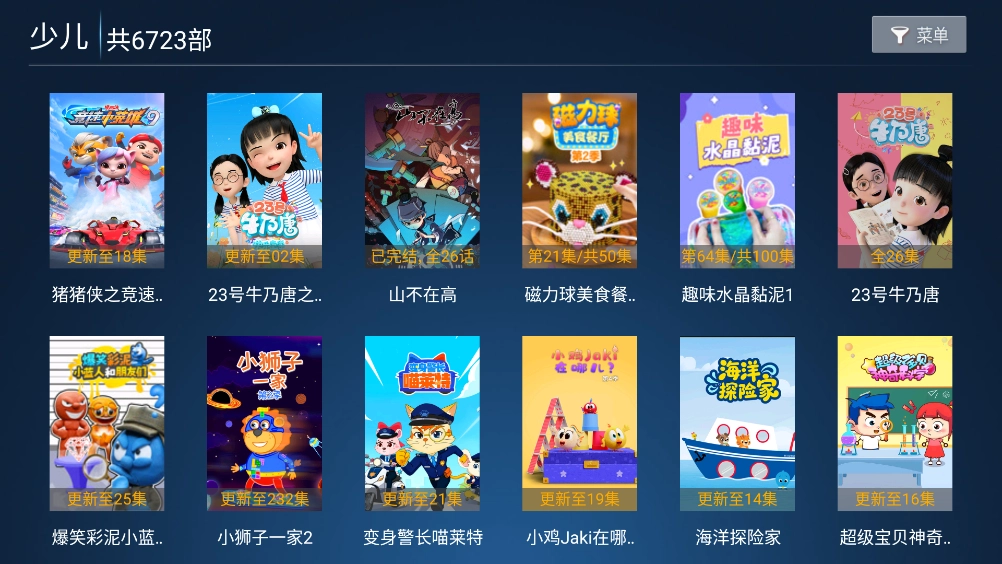Select the 山不在高 series

pyautogui.click(x=422, y=181)
